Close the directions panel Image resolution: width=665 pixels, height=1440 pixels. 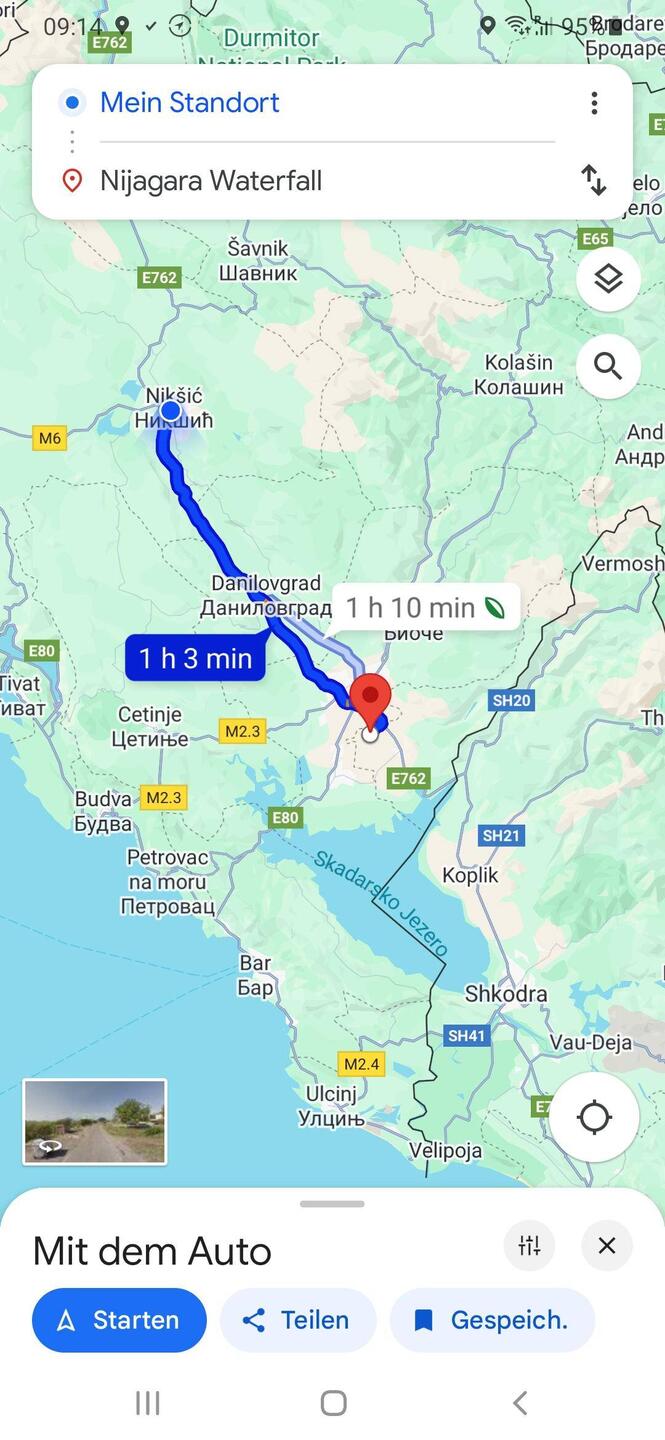pos(607,1245)
